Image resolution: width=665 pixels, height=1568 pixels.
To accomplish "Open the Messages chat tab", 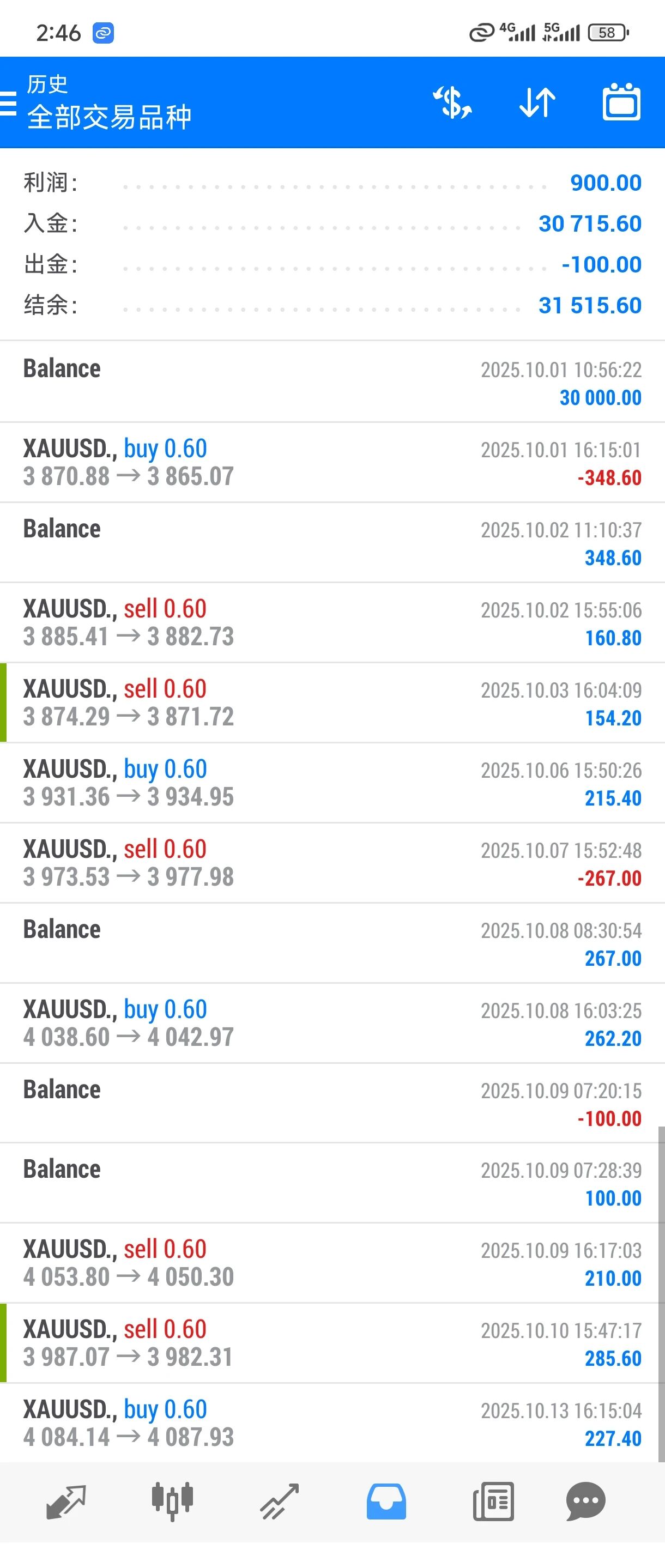I will pos(585,1501).
